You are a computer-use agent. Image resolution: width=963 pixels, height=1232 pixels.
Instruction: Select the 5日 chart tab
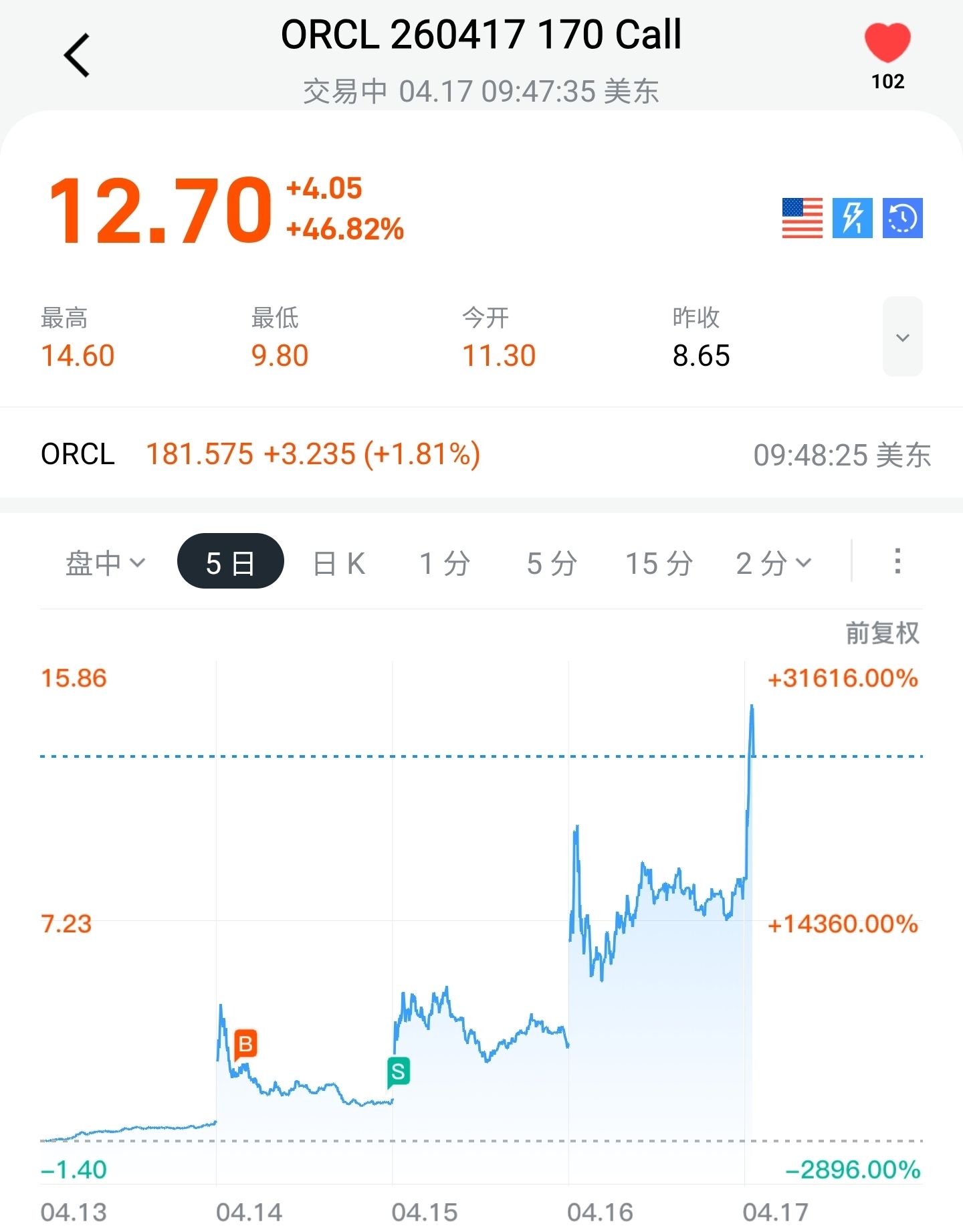230,562
